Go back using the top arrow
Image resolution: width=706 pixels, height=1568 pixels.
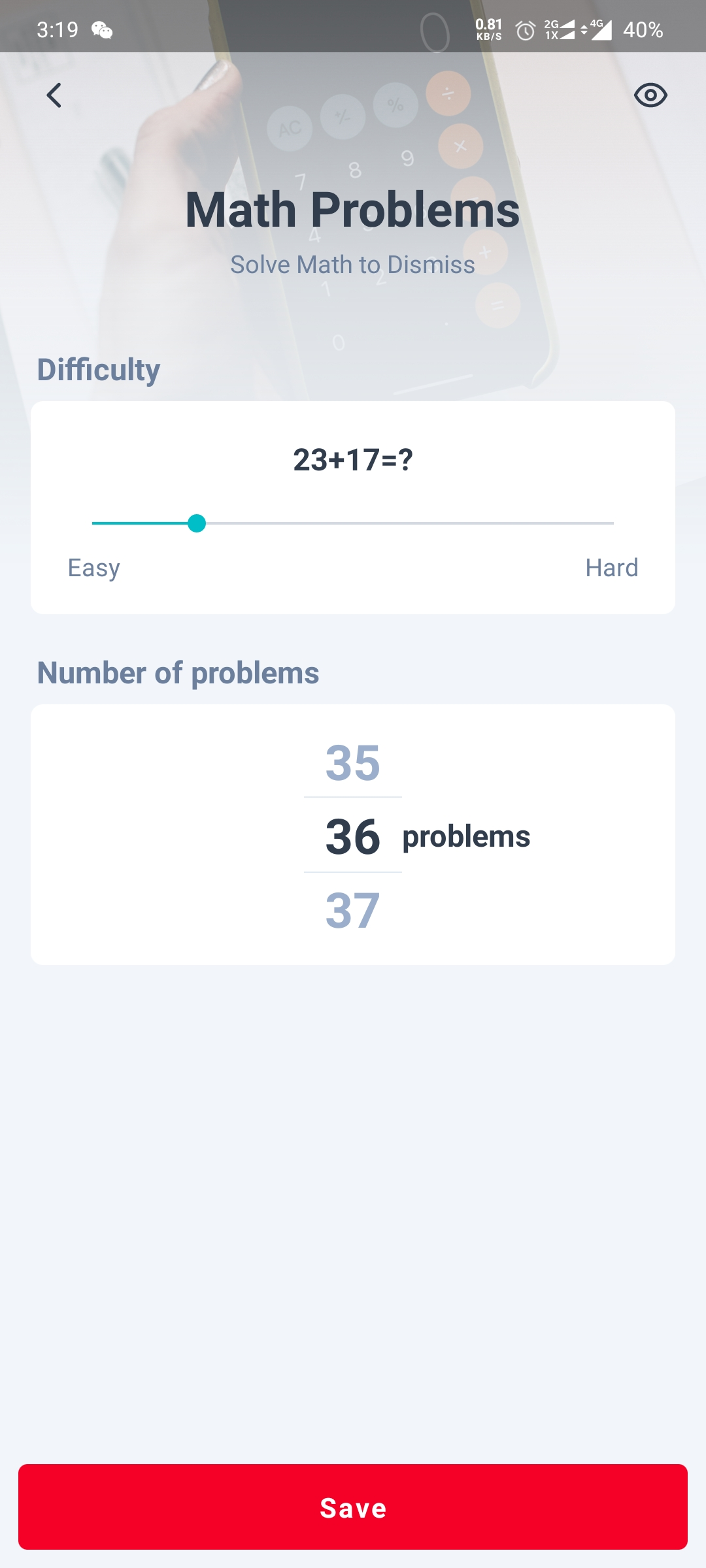point(54,95)
